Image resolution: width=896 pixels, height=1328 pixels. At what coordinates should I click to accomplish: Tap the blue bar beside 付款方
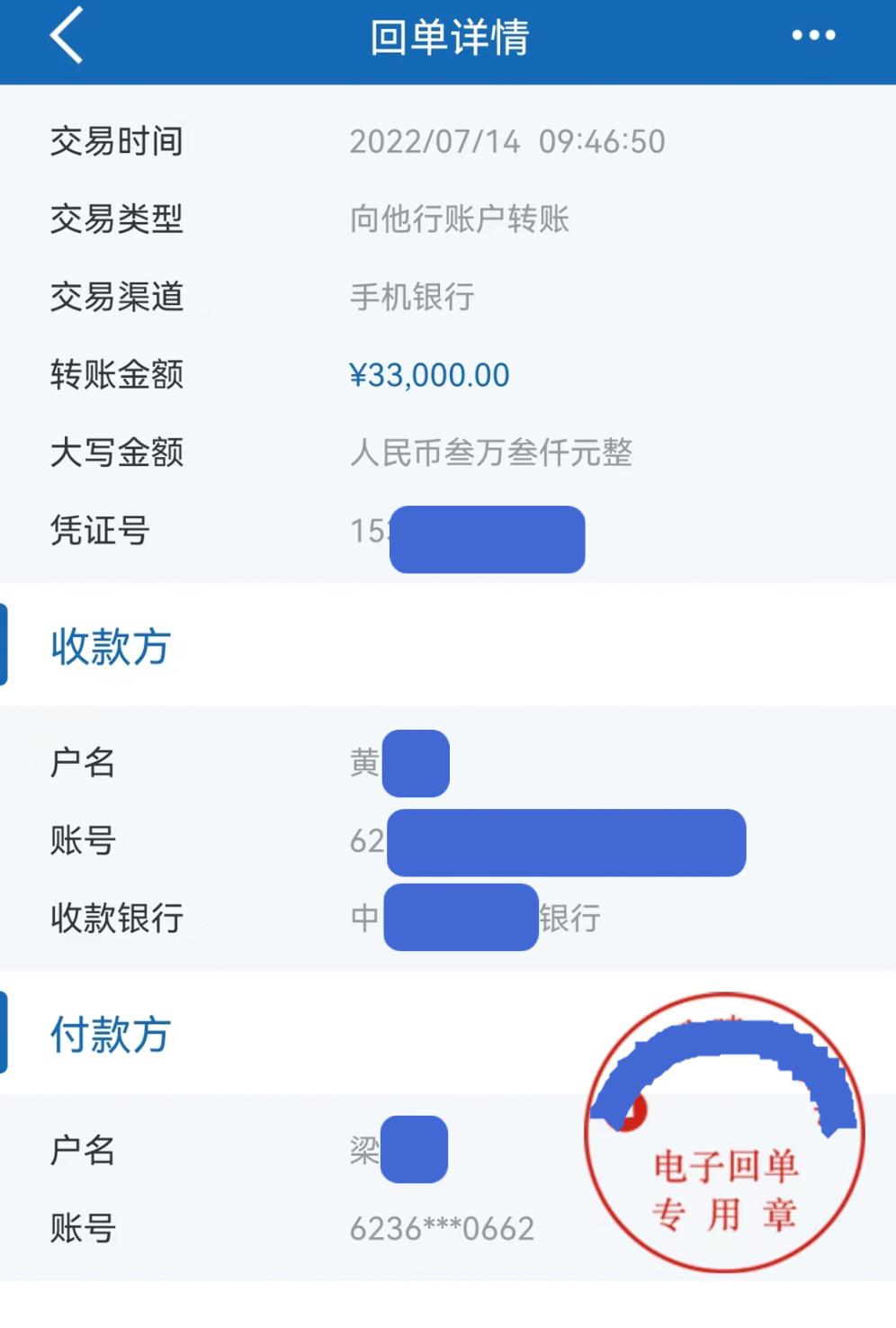(x=4, y=1035)
